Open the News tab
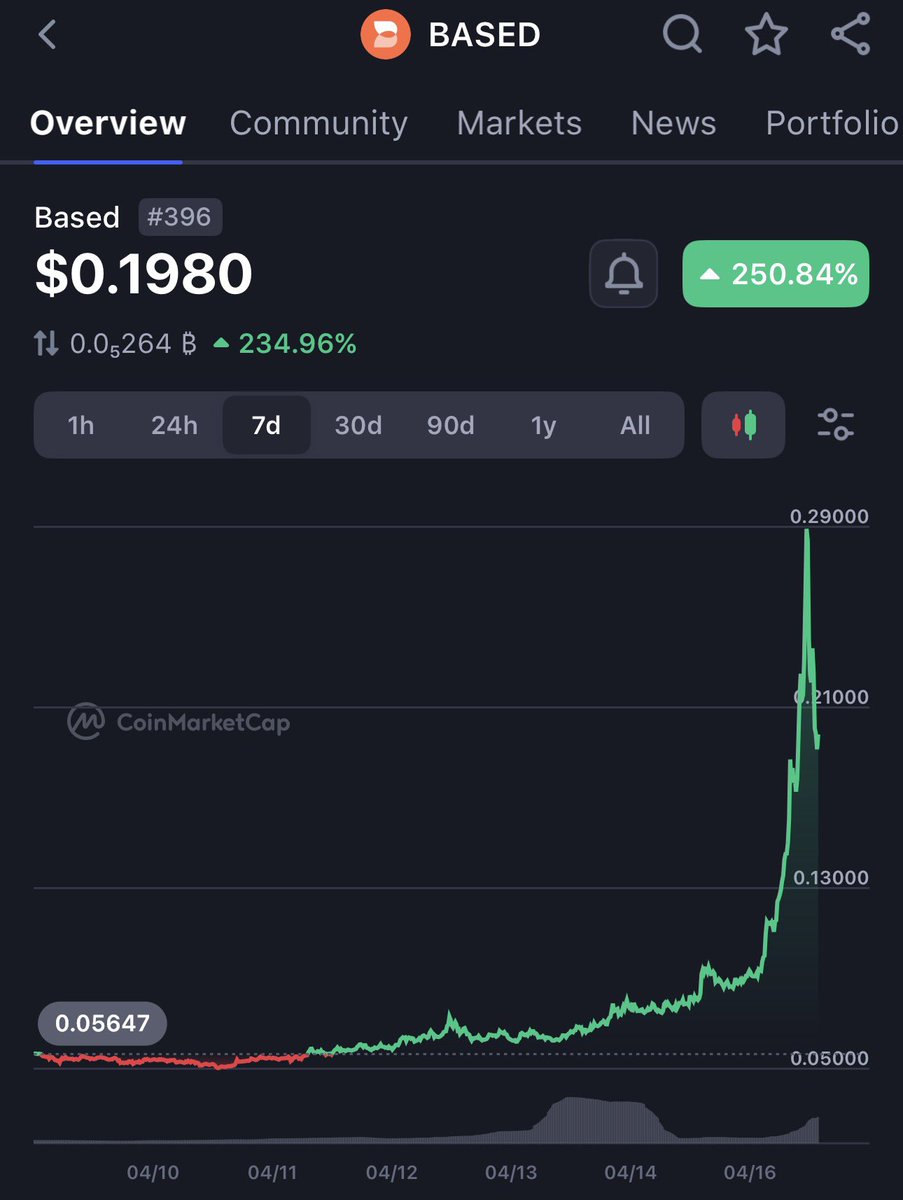 673,123
